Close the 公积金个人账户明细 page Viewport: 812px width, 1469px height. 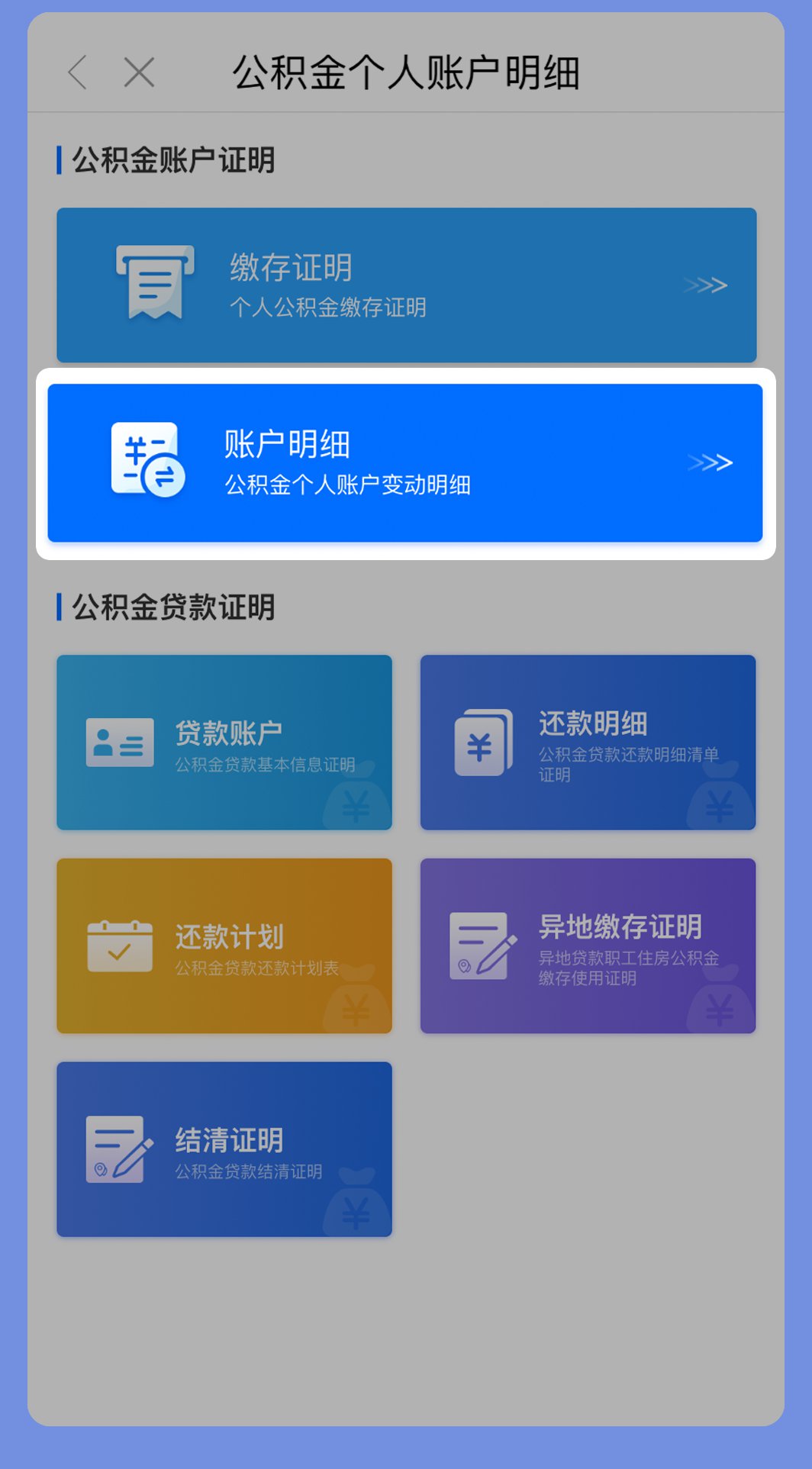(x=139, y=73)
